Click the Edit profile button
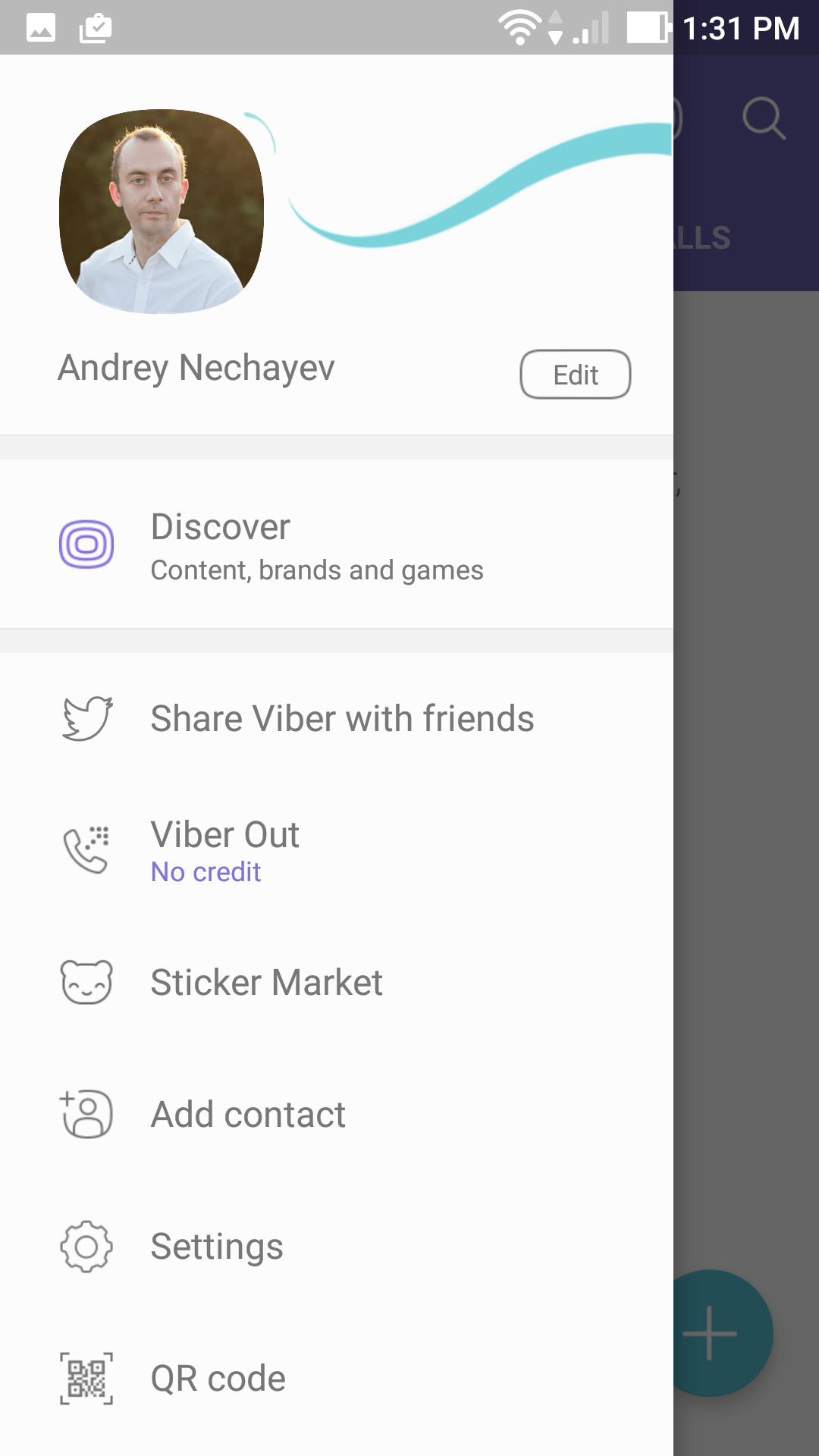 pyautogui.click(x=575, y=374)
